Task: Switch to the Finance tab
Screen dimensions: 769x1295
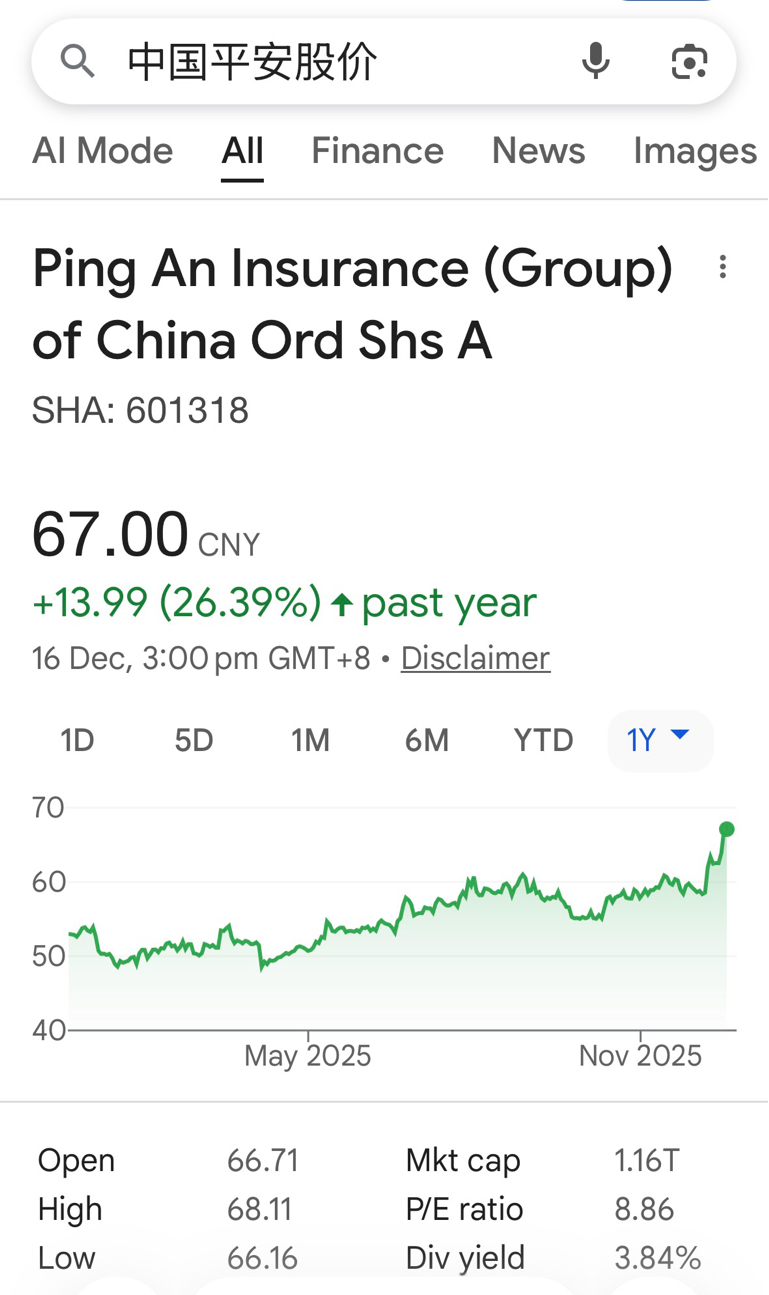Action: tap(378, 151)
